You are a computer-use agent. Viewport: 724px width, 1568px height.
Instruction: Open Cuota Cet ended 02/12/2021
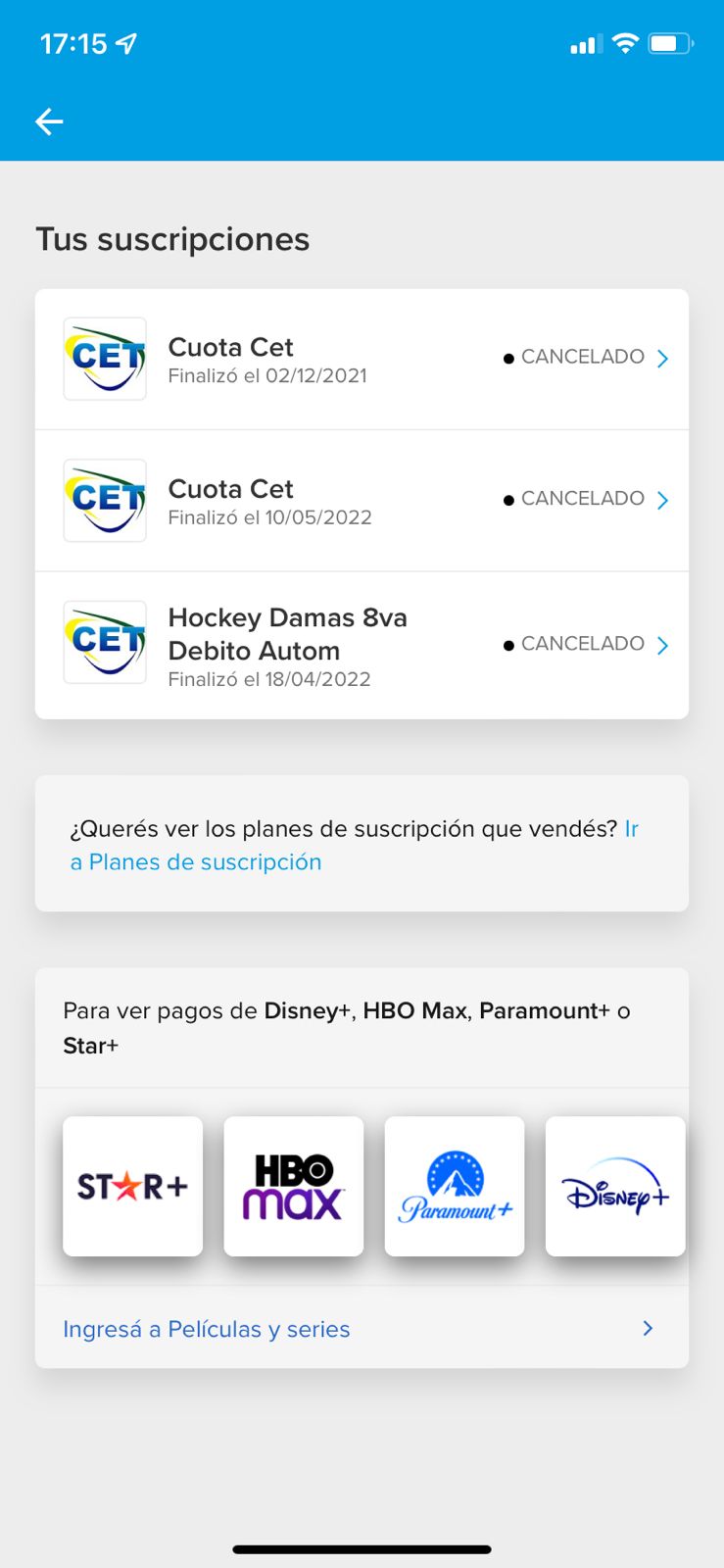(362, 359)
